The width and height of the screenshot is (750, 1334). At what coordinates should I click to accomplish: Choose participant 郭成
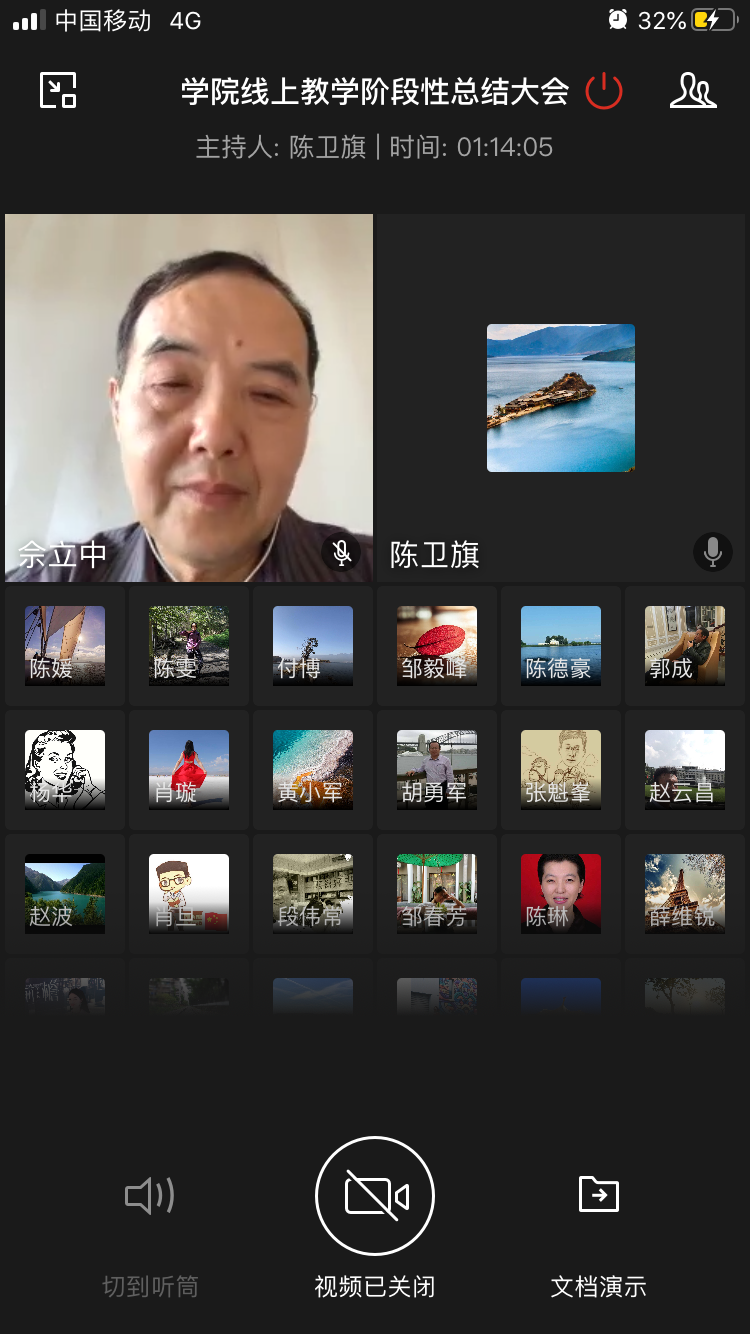tap(685, 646)
